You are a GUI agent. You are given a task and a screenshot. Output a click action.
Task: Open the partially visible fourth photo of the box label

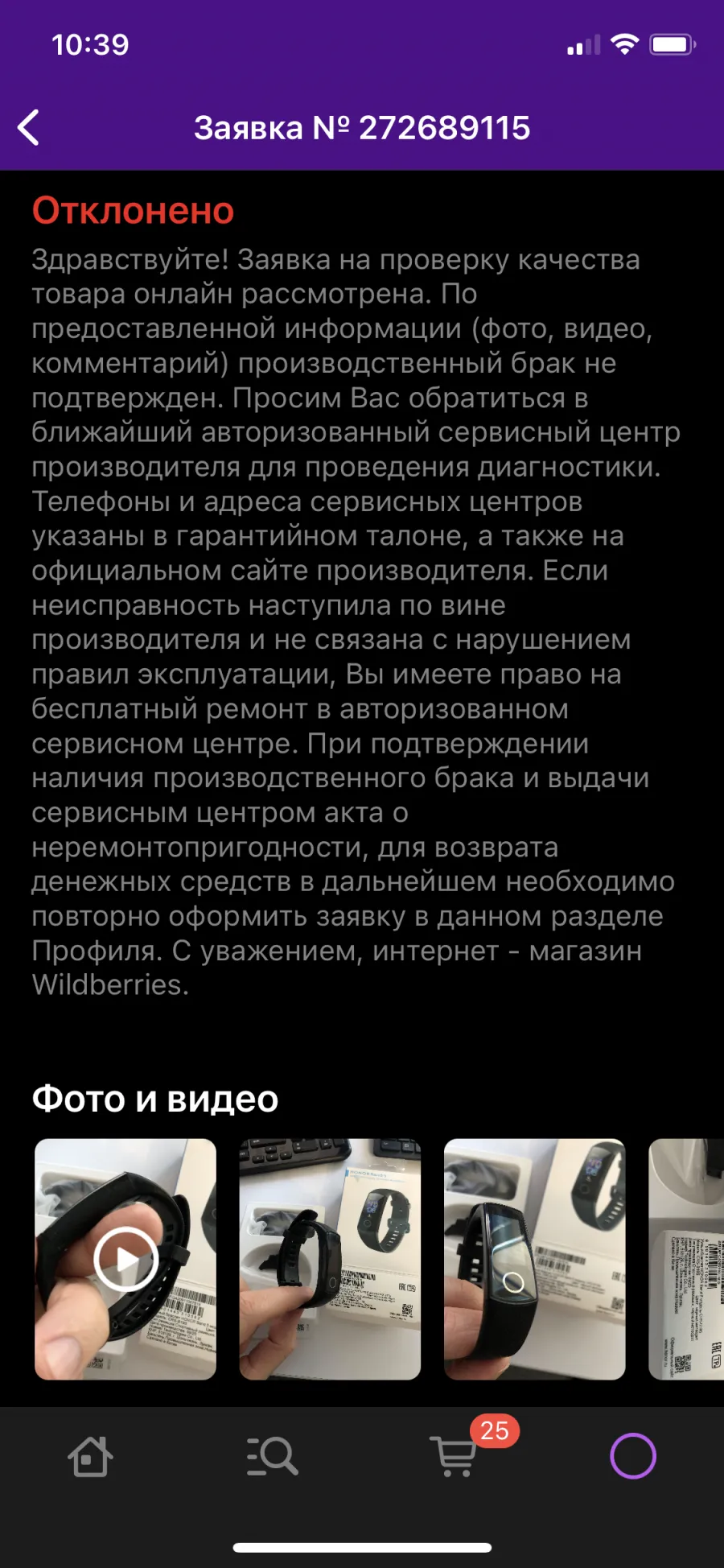pyautogui.click(x=686, y=1259)
